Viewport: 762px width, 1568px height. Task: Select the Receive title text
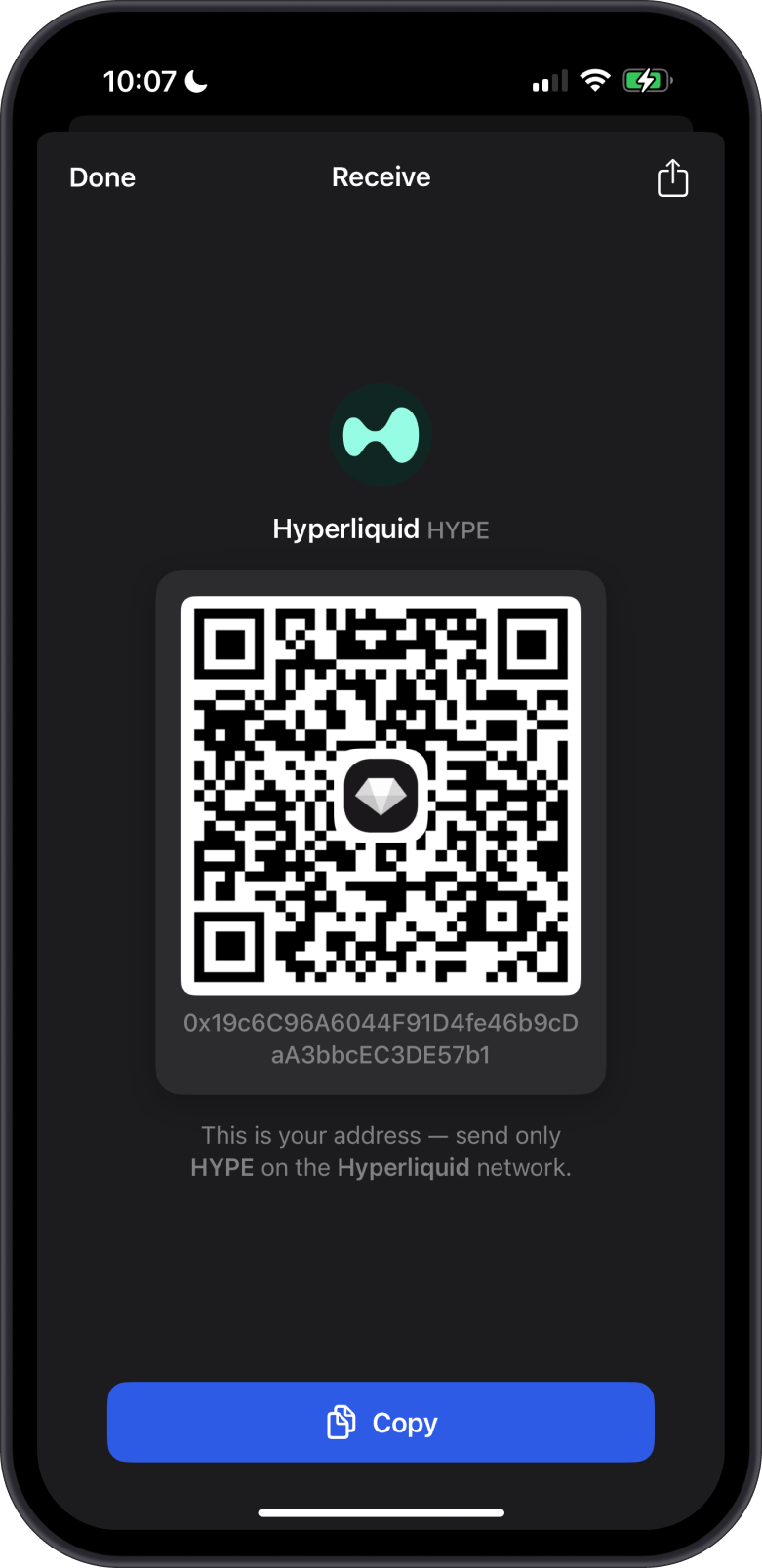[381, 176]
